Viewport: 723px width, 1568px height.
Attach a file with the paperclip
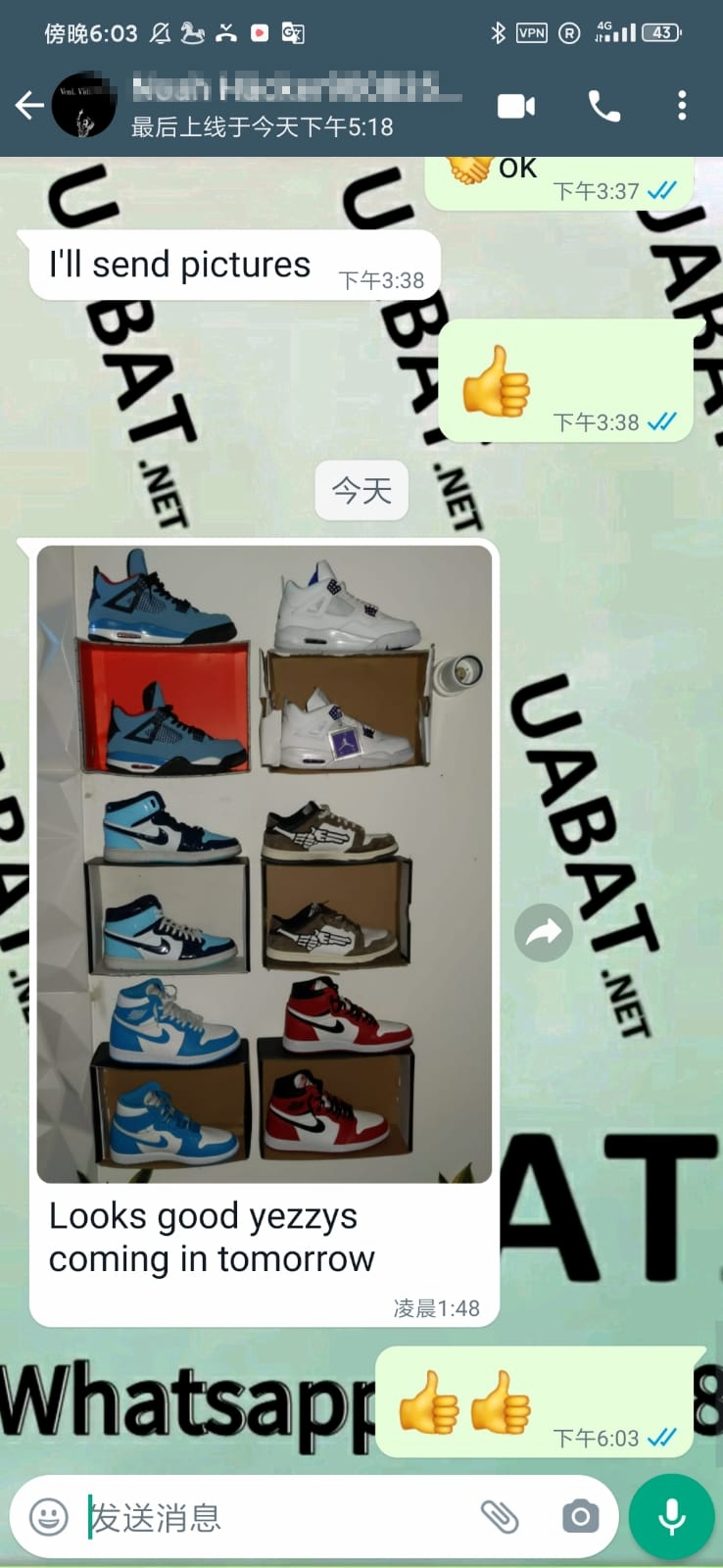[500, 1517]
